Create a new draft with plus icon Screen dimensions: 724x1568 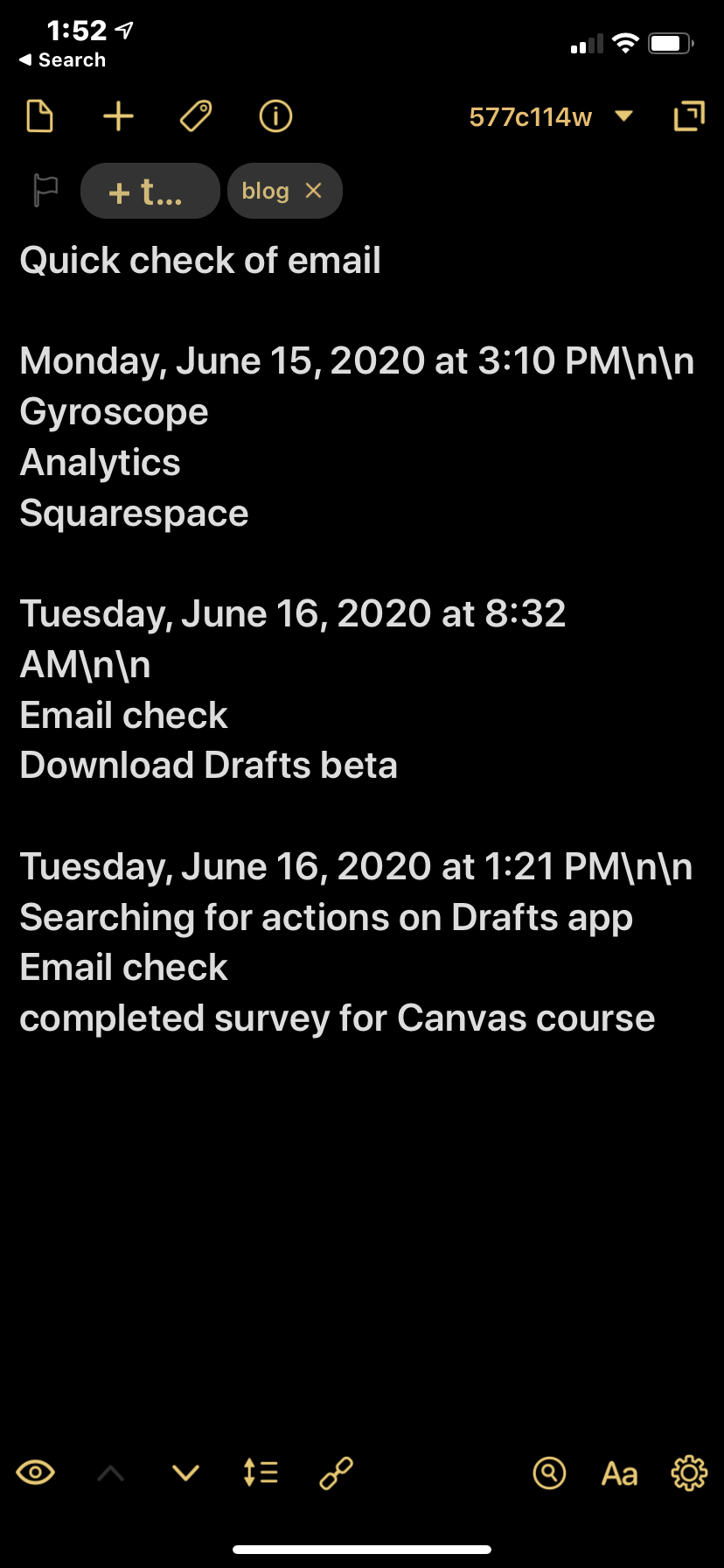tap(119, 116)
